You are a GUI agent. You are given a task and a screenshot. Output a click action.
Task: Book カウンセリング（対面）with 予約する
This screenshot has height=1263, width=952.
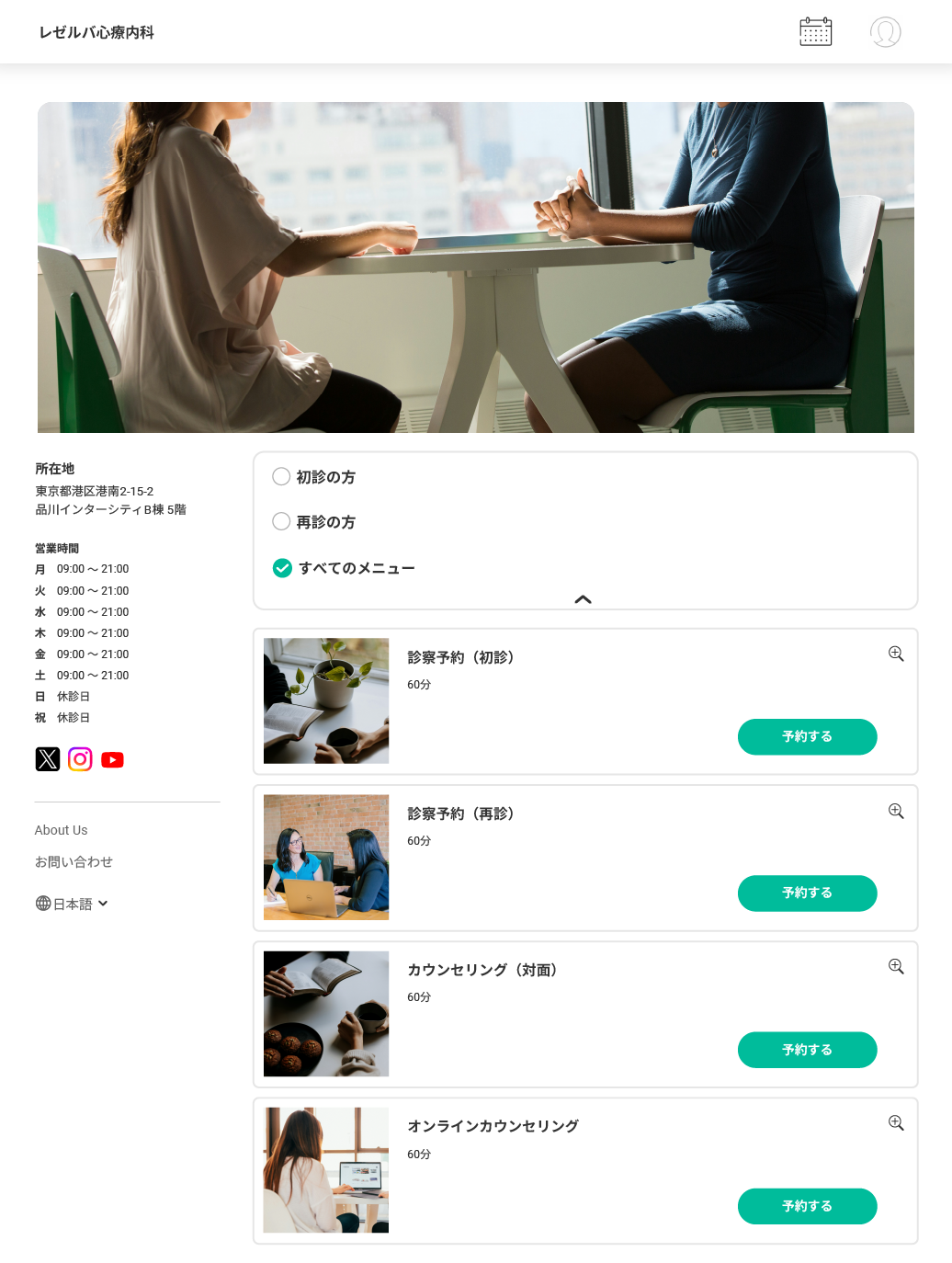click(807, 1050)
